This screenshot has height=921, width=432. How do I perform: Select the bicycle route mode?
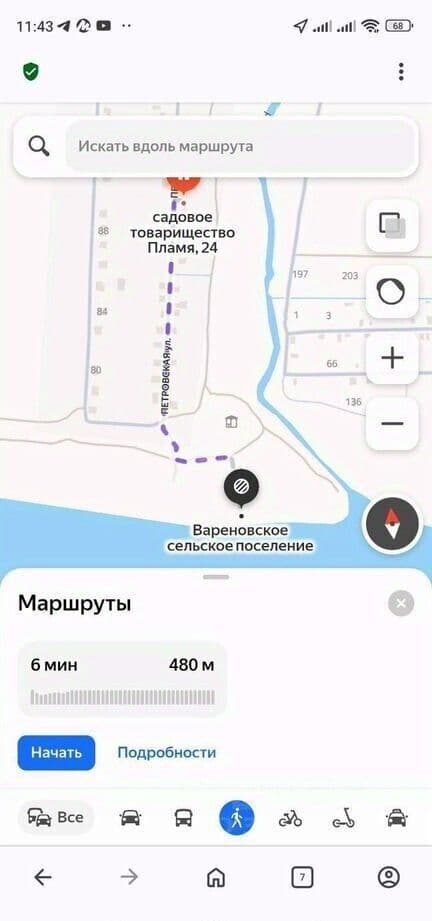pos(290,817)
